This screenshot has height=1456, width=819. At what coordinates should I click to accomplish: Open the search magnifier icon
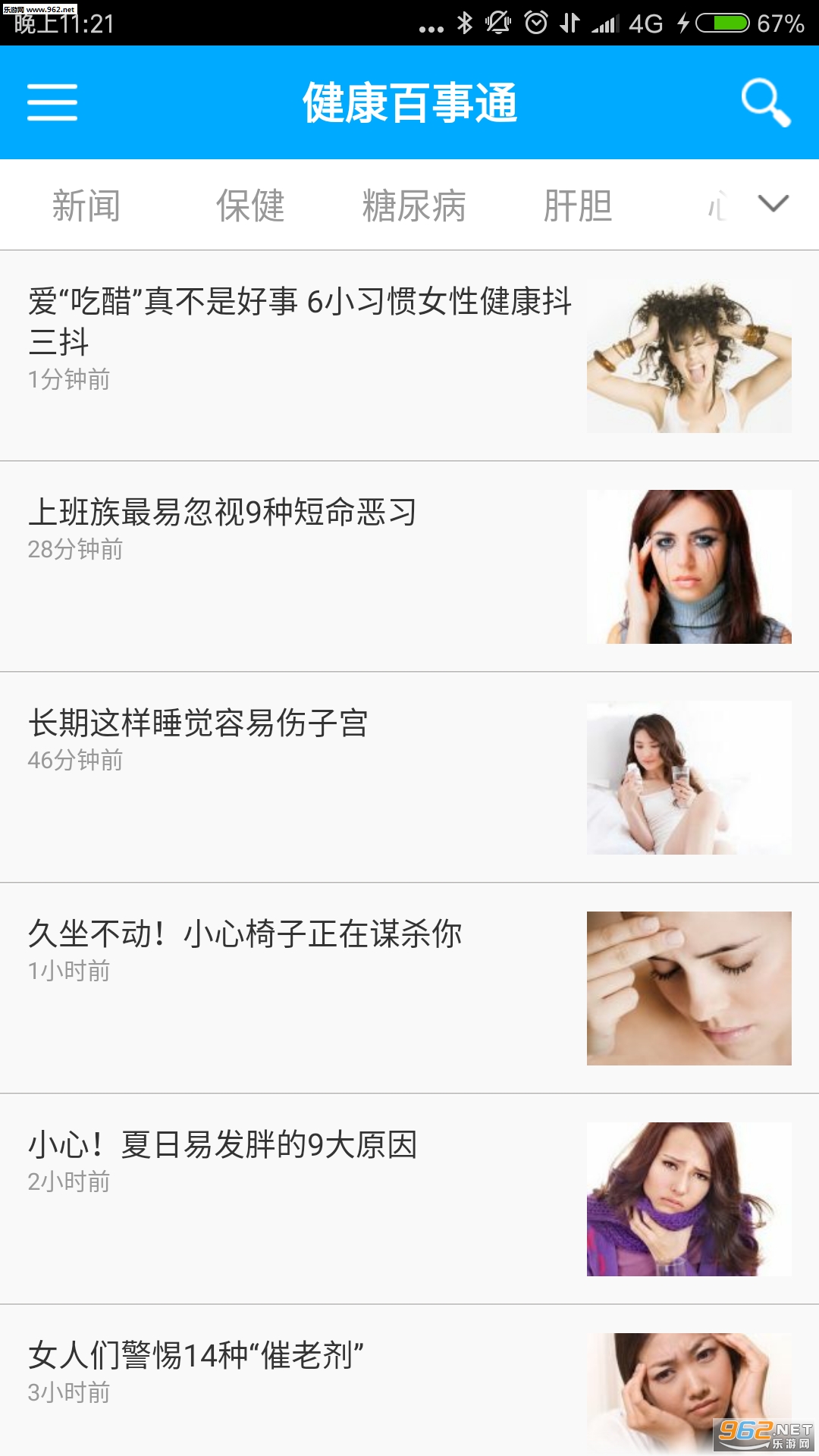coord(765,102)
